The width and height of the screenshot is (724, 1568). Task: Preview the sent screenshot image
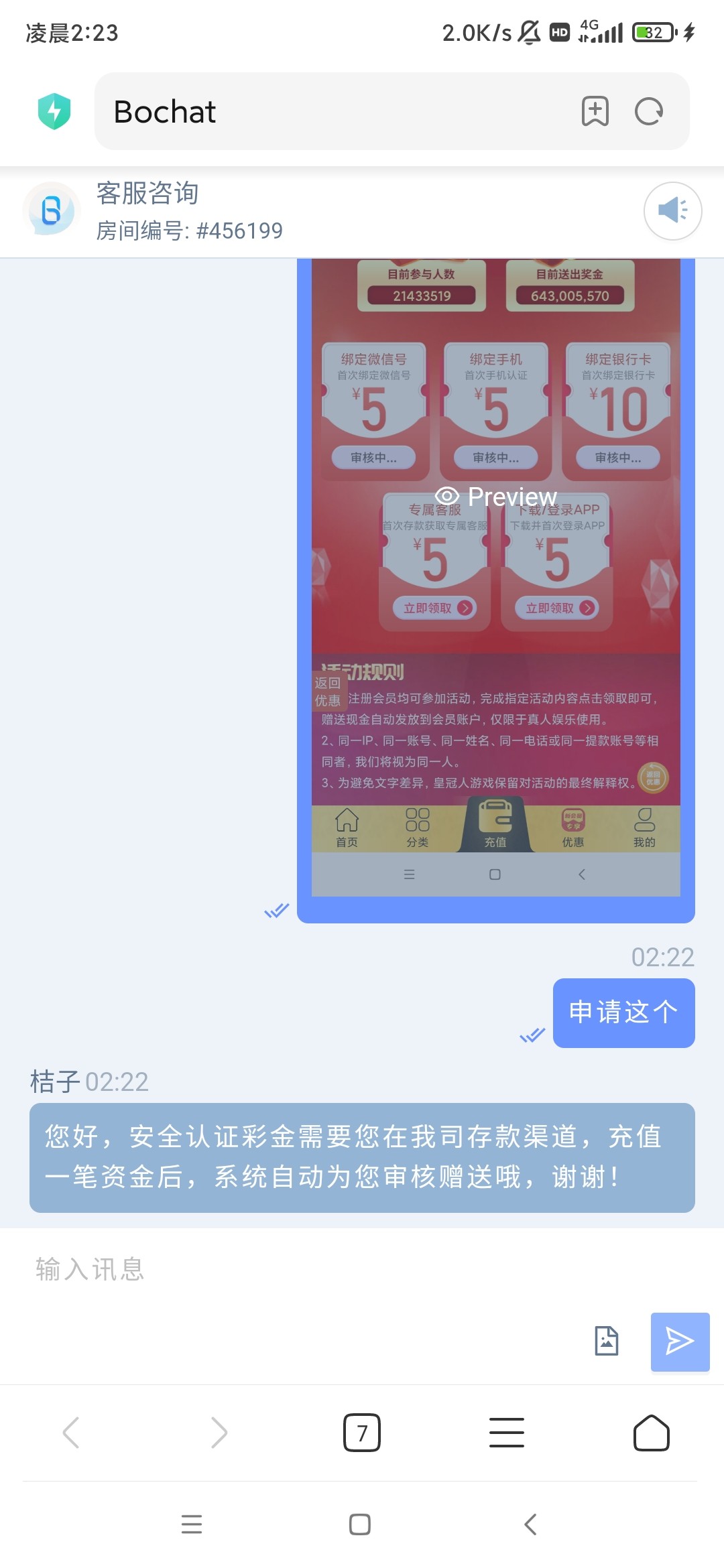click(496, 497)
